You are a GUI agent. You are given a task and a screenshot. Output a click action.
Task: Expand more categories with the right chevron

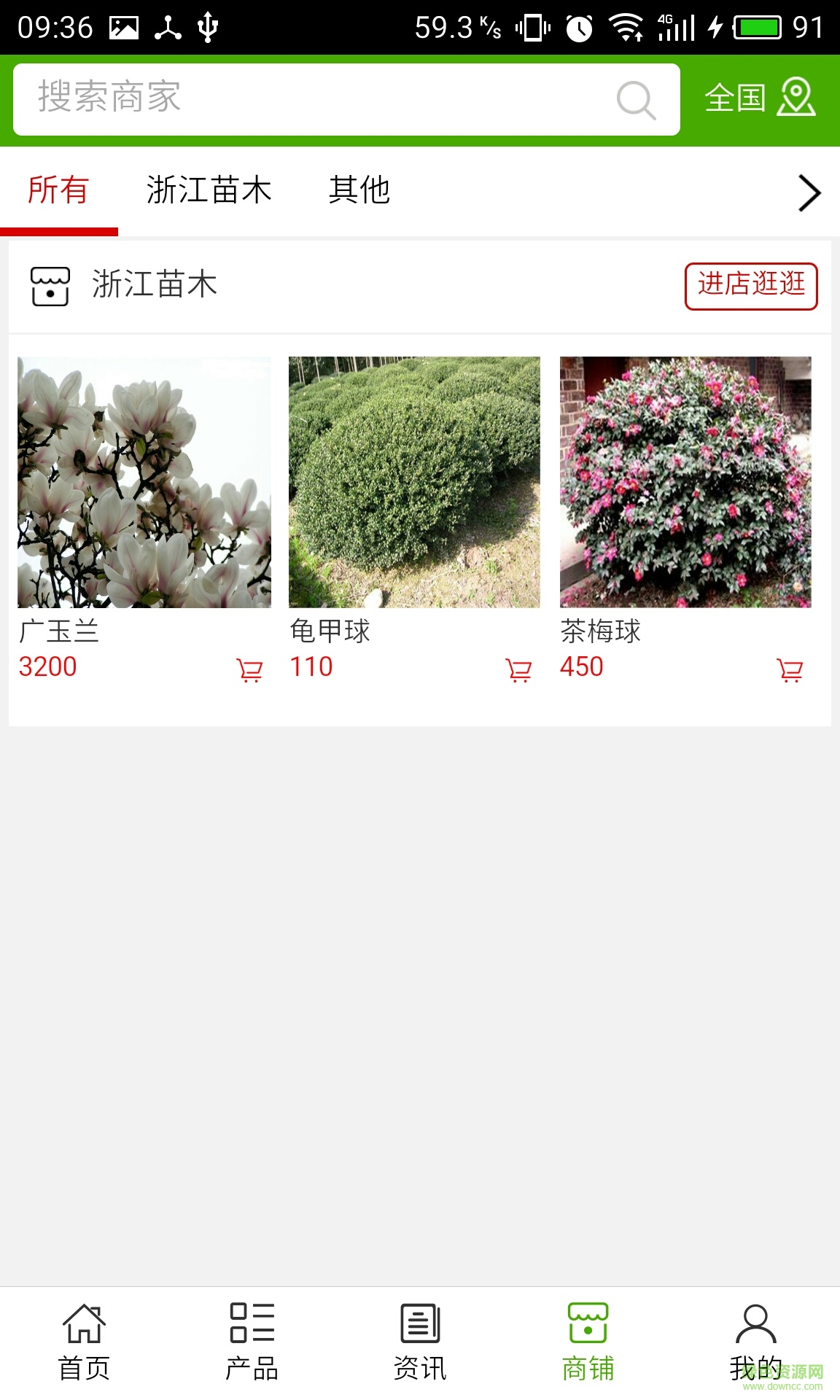coord(808,192)
